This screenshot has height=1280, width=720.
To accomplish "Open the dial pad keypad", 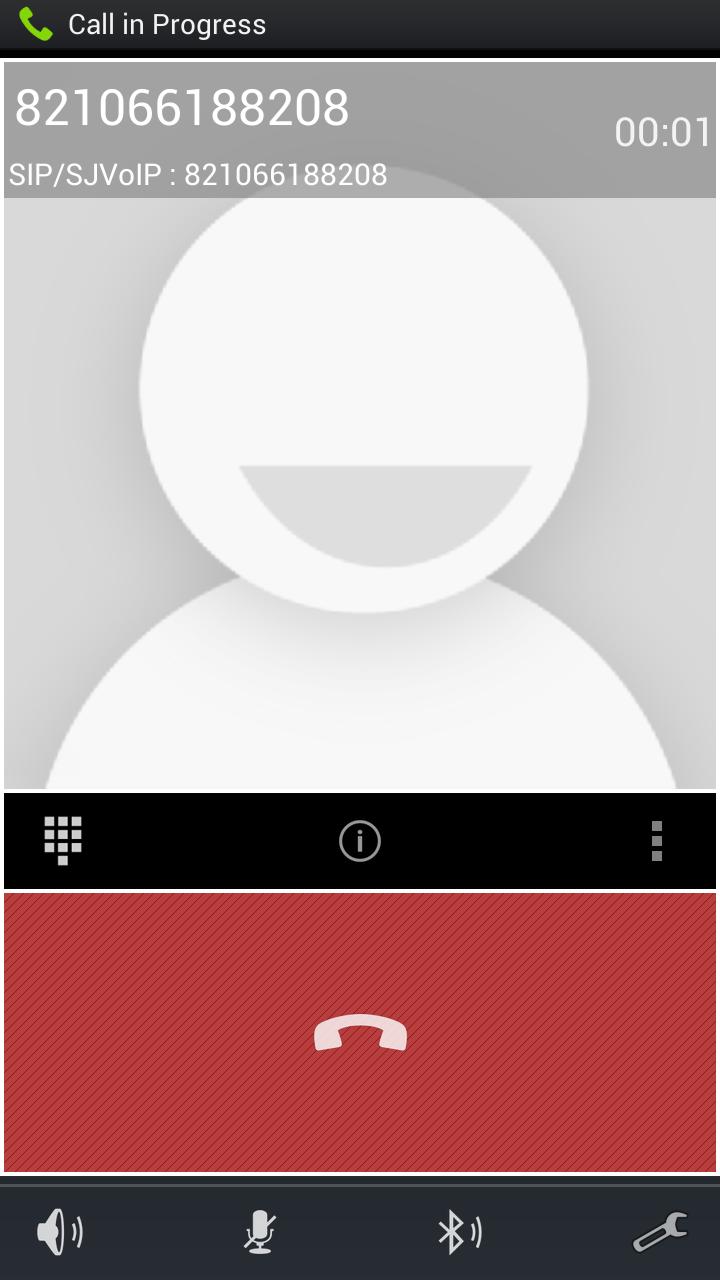I will (x=63, y=840).
